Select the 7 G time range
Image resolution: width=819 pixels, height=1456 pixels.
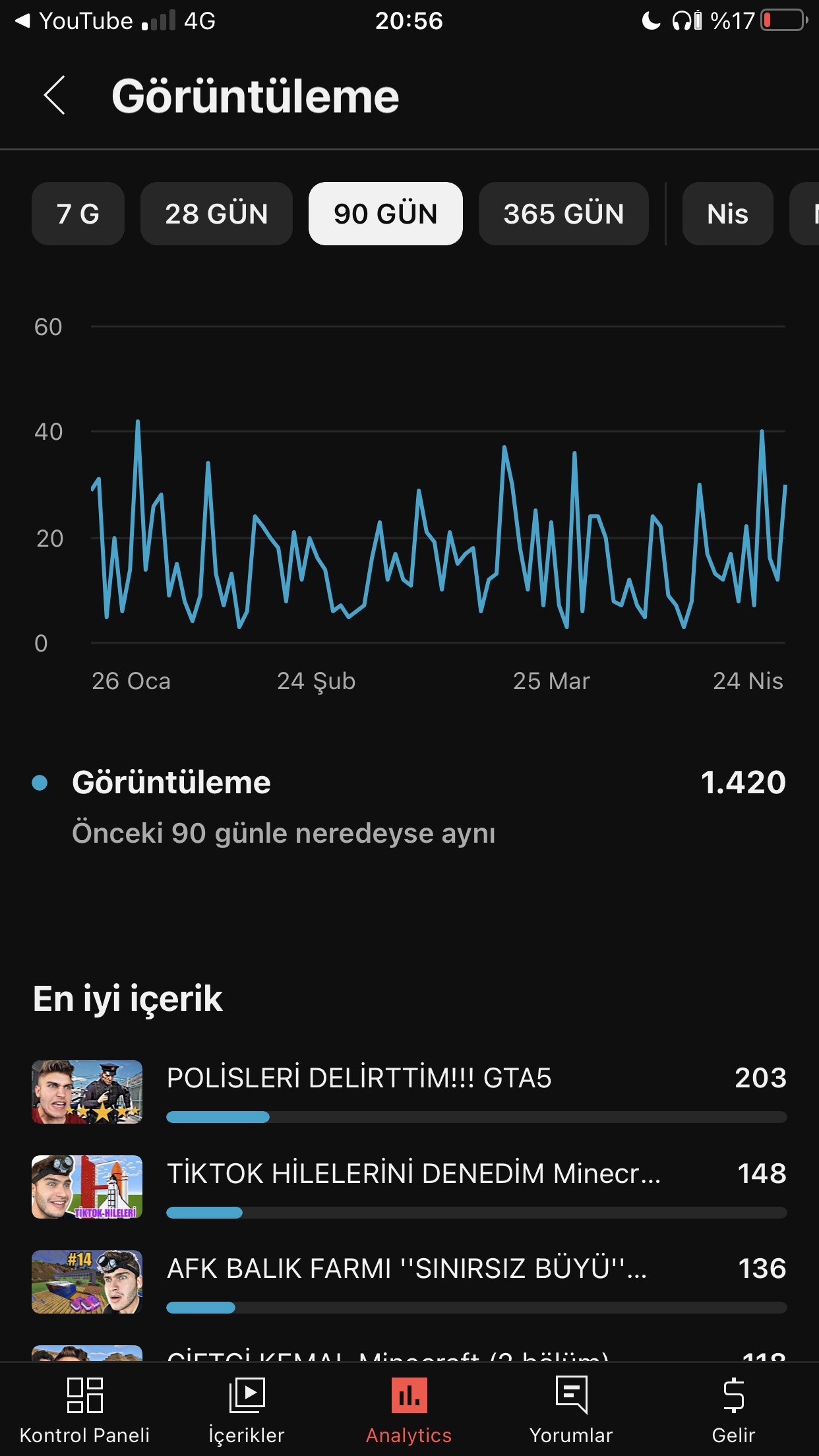pyautogui.click(x=78, y=214)
